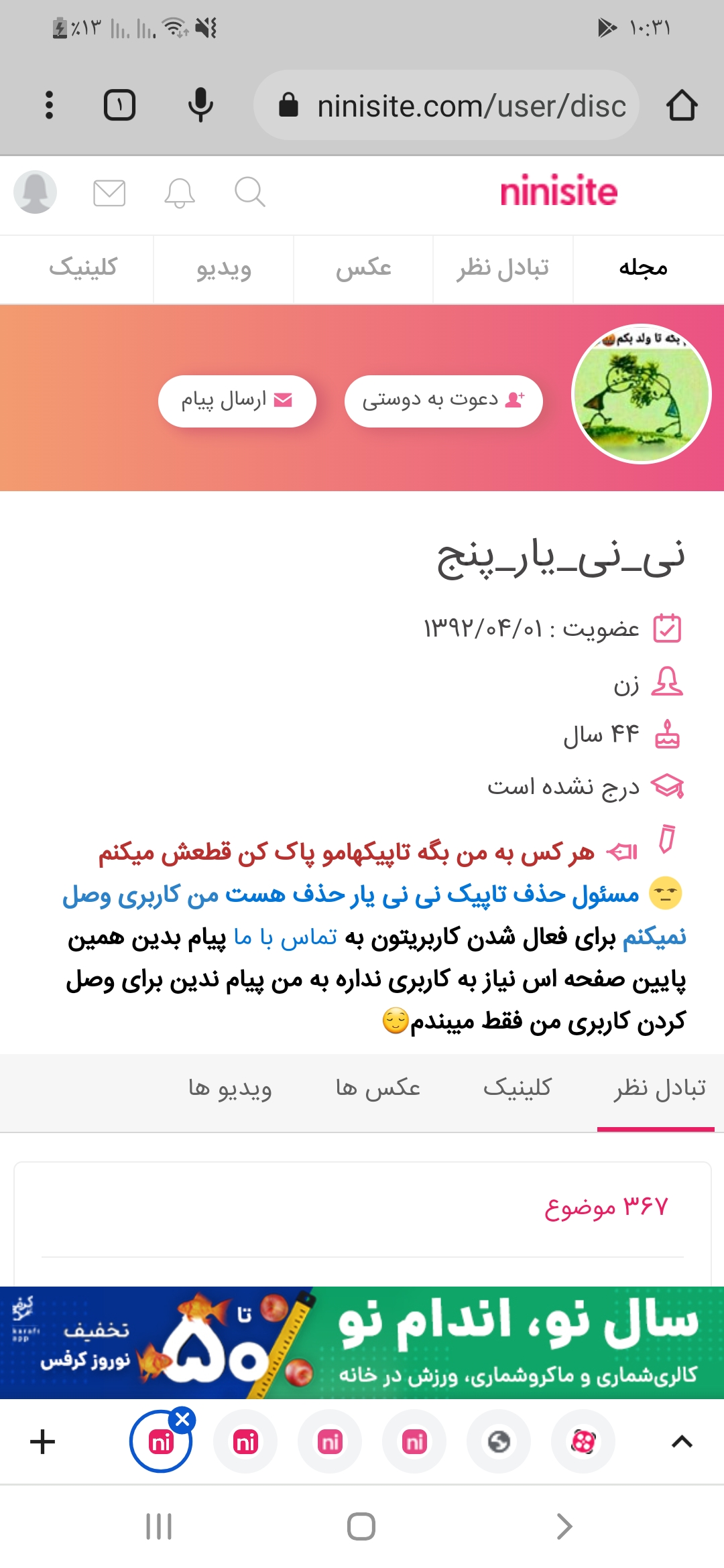Open the browser overflow menu
The image size is (724, 1568).
48,105
